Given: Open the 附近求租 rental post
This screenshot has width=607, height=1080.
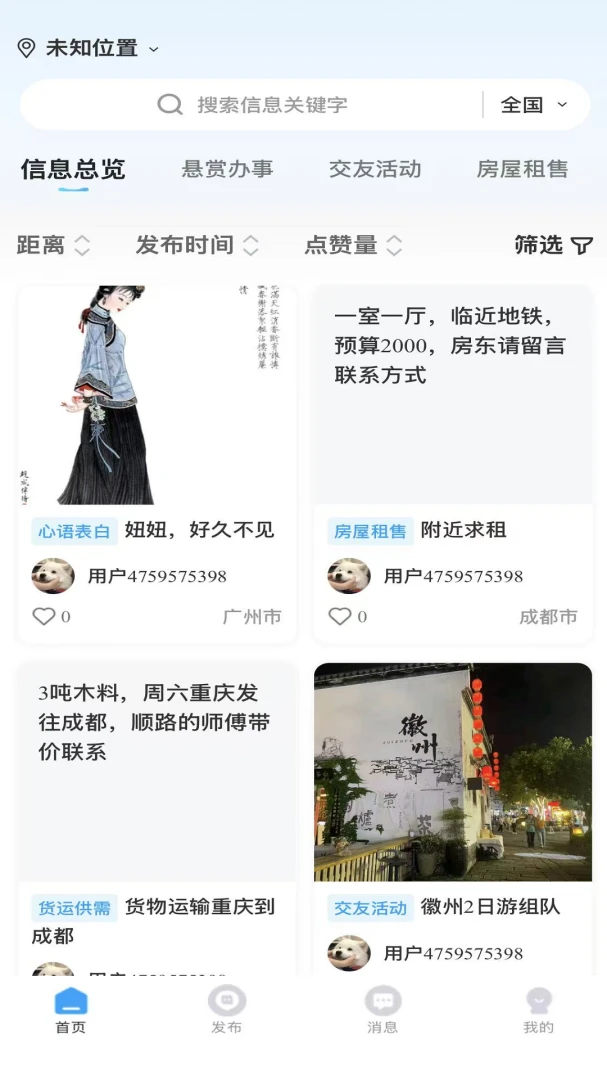Looking at the screenshot, I should [453, 464].
